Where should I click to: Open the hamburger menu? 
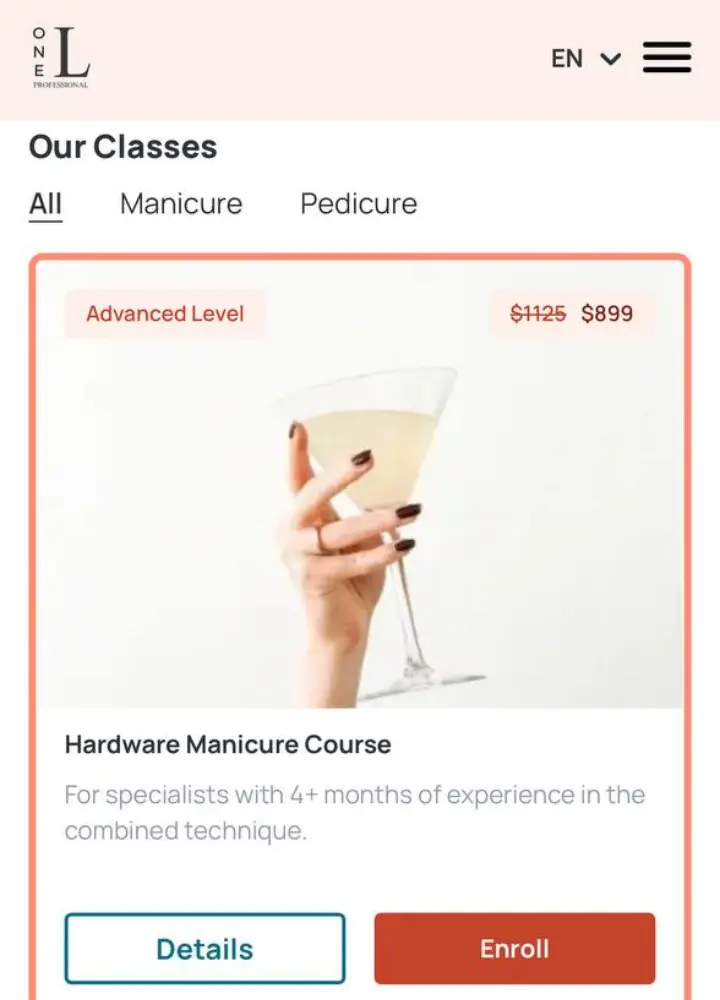(667, 57)
